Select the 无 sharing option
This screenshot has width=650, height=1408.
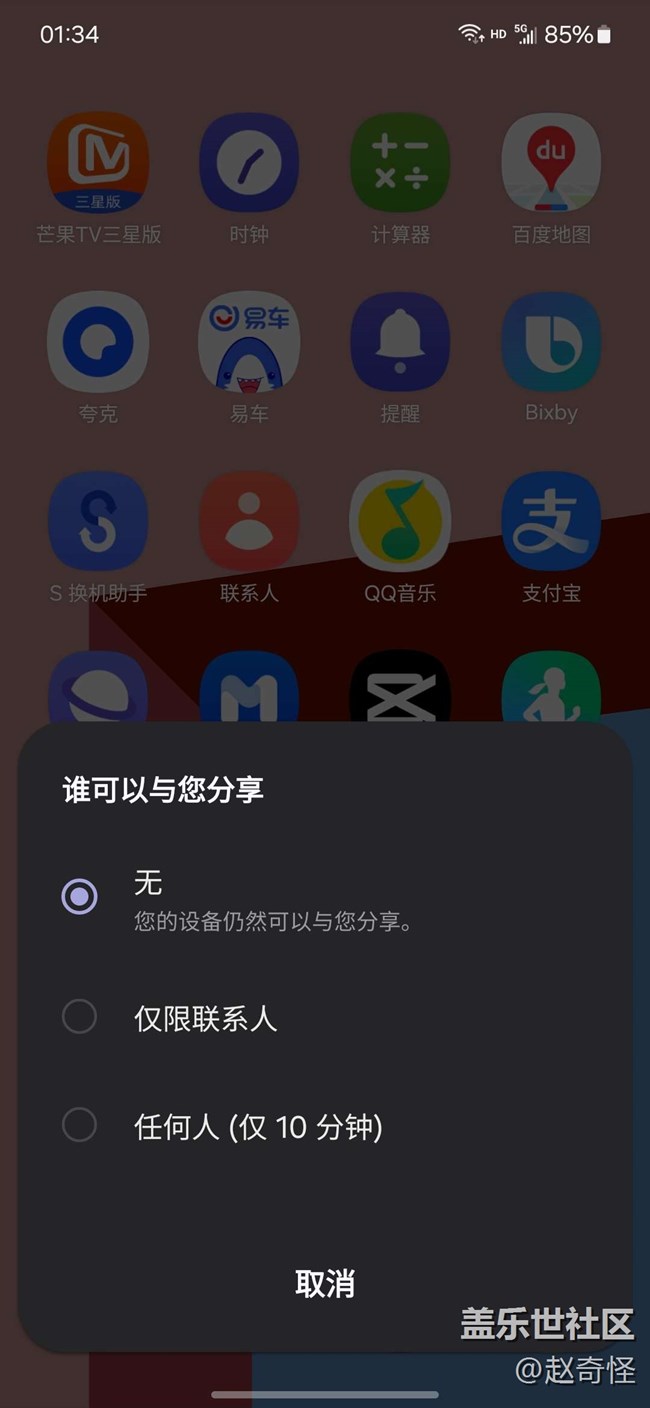point(80,896)
